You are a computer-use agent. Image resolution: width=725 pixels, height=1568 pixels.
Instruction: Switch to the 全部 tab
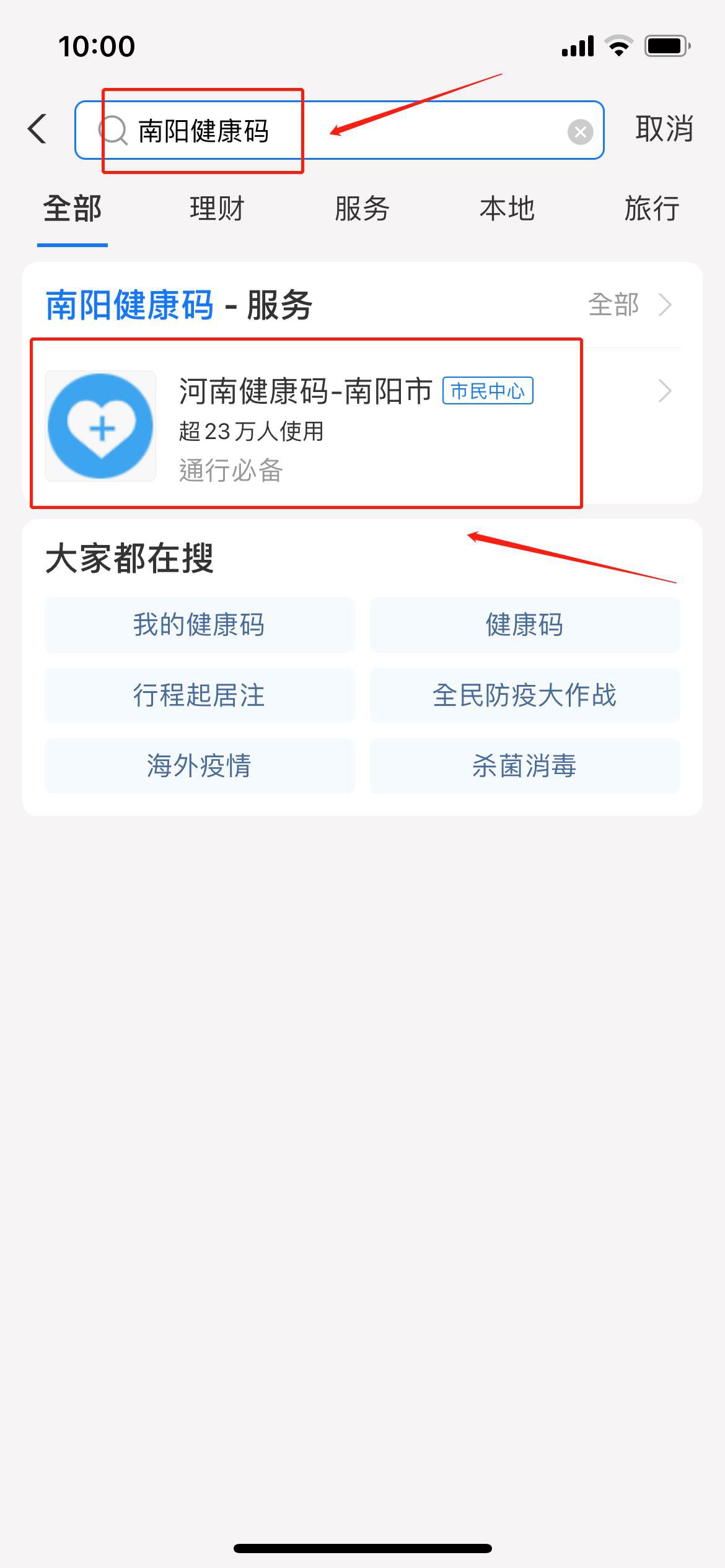pos(72,209)
